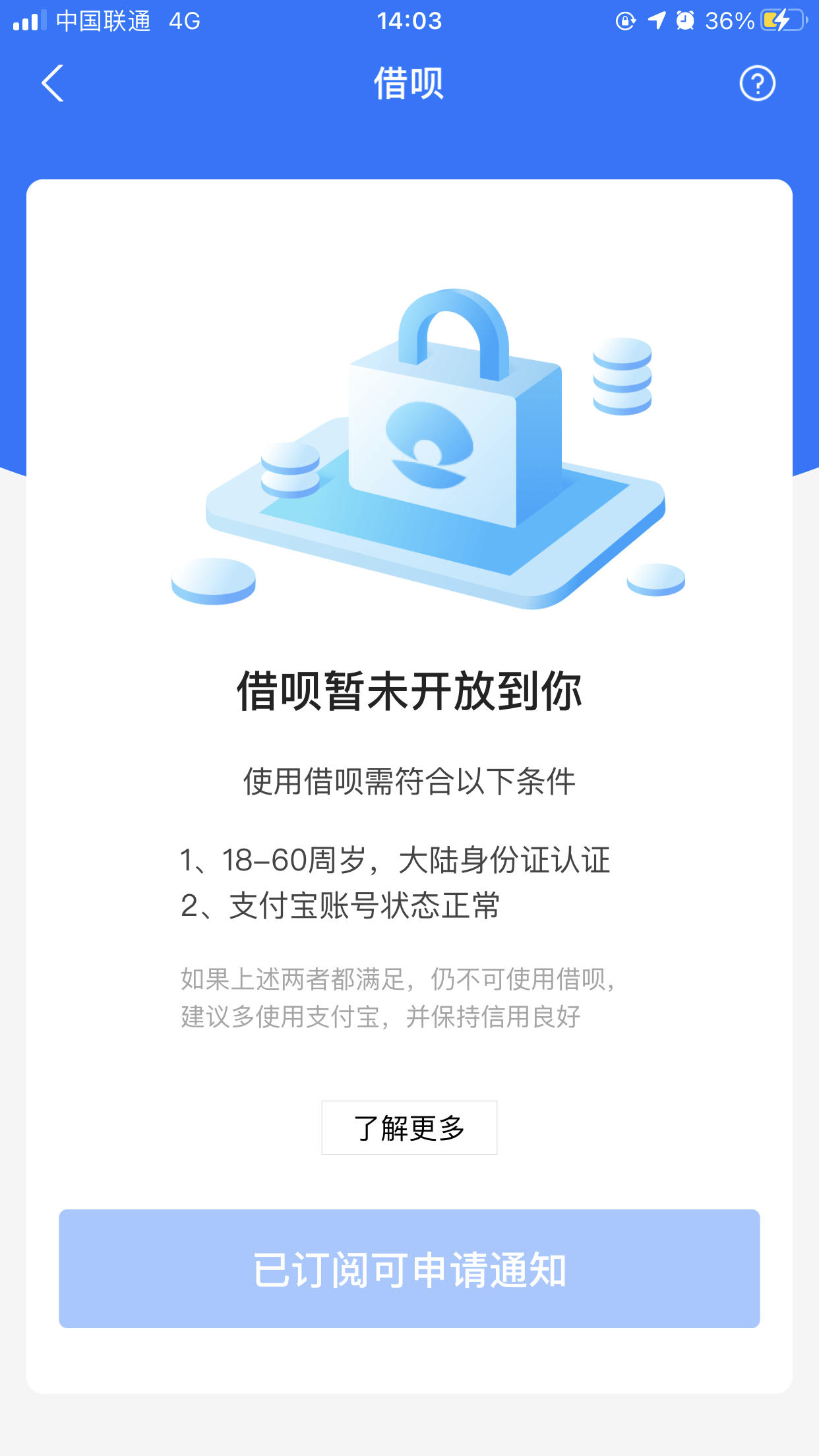Image resolution: width=819 pixels, height=1456 pixels.
Task: Open the help question mark icon
Action: 757,83
